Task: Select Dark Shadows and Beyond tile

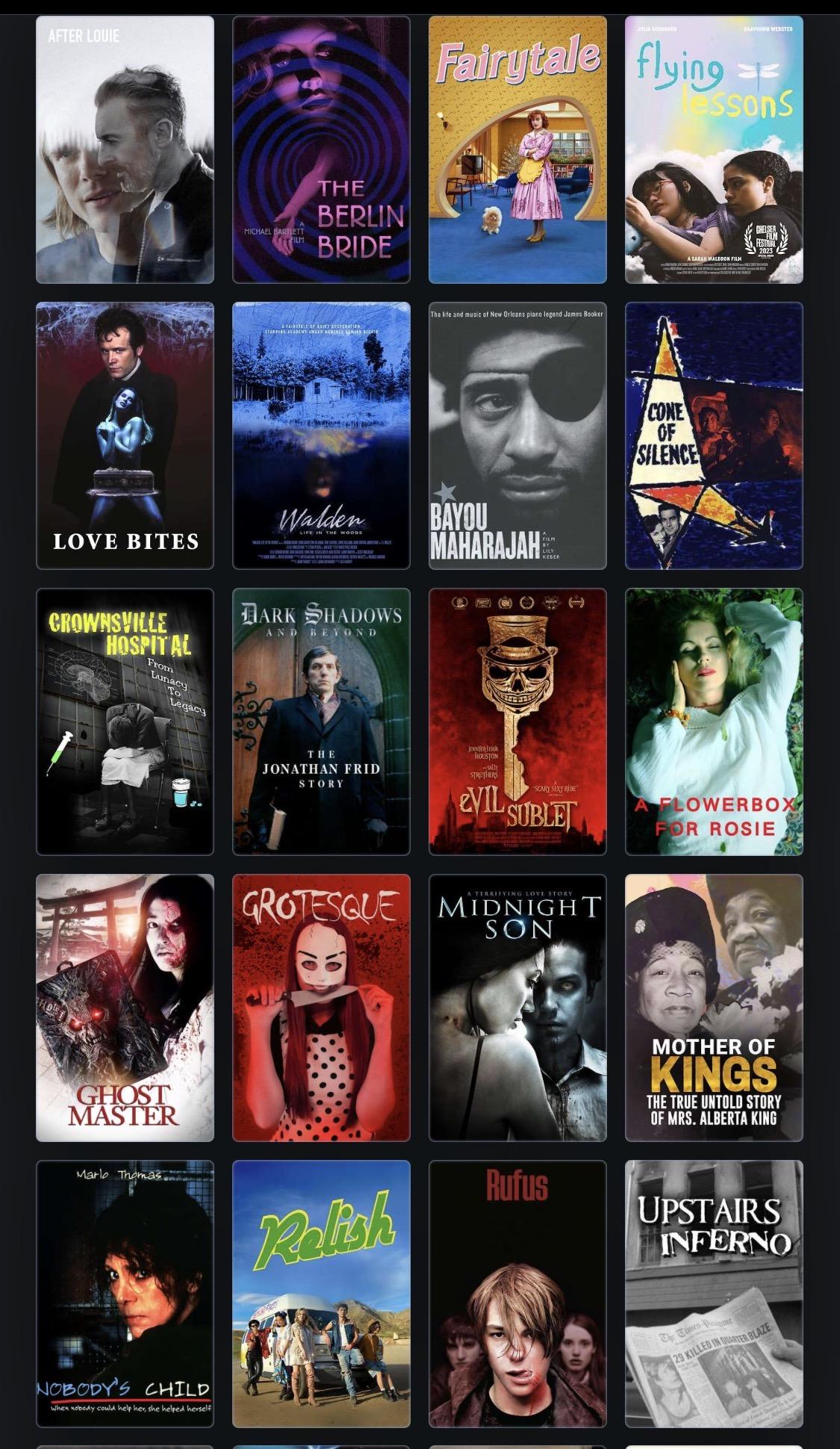Action: pos(321,722)
